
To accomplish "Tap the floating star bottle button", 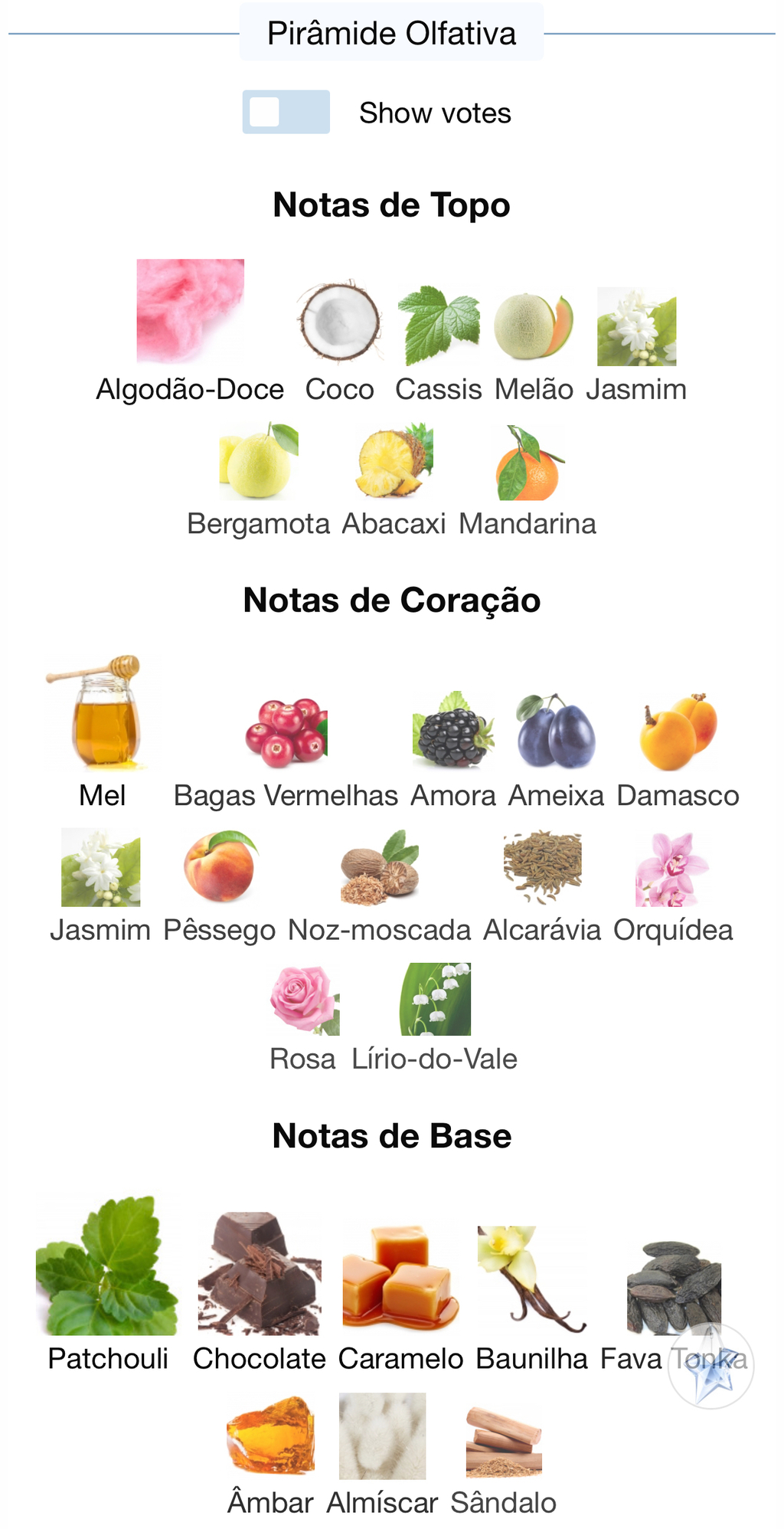I will [710, 1365].
